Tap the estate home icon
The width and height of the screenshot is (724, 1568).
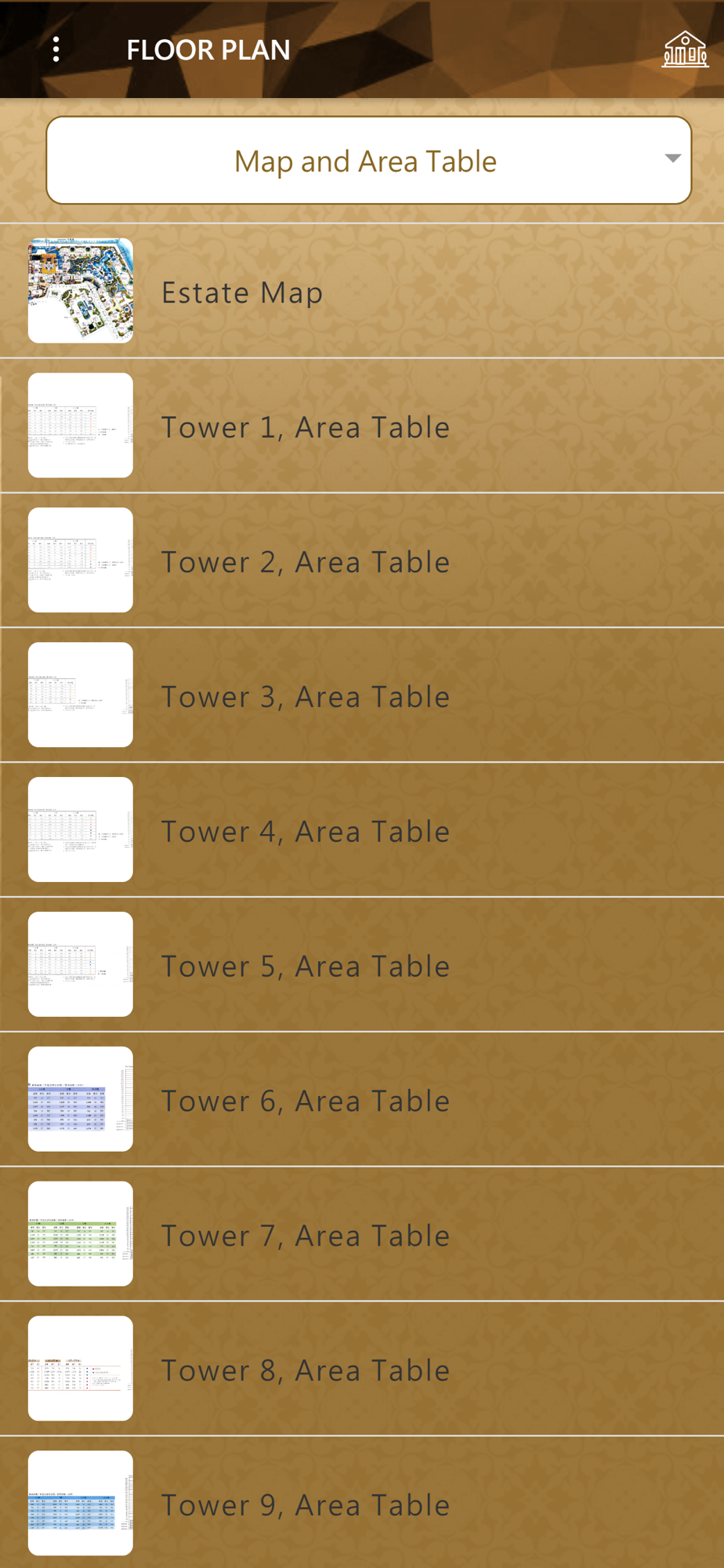pyautogui.click(x=684, y=50)
